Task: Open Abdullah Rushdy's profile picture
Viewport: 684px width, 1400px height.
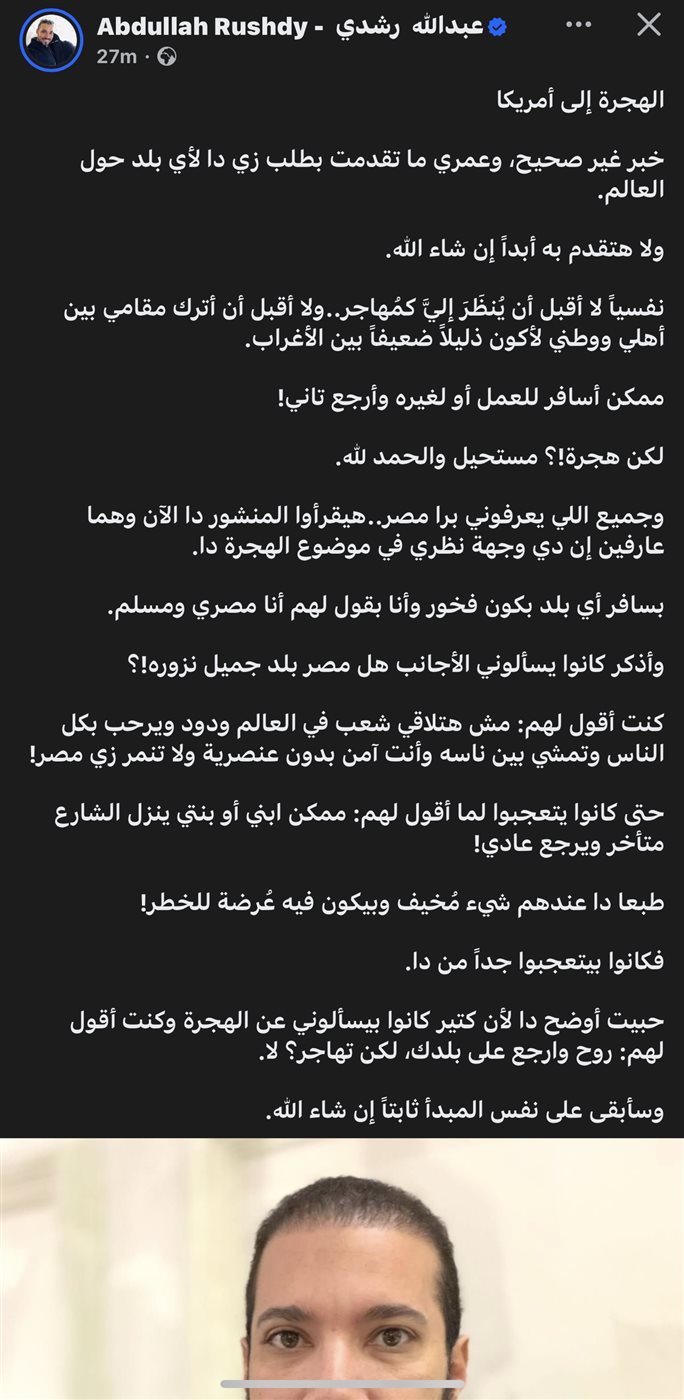Action: pyautogui.click(x=51, y=40)
